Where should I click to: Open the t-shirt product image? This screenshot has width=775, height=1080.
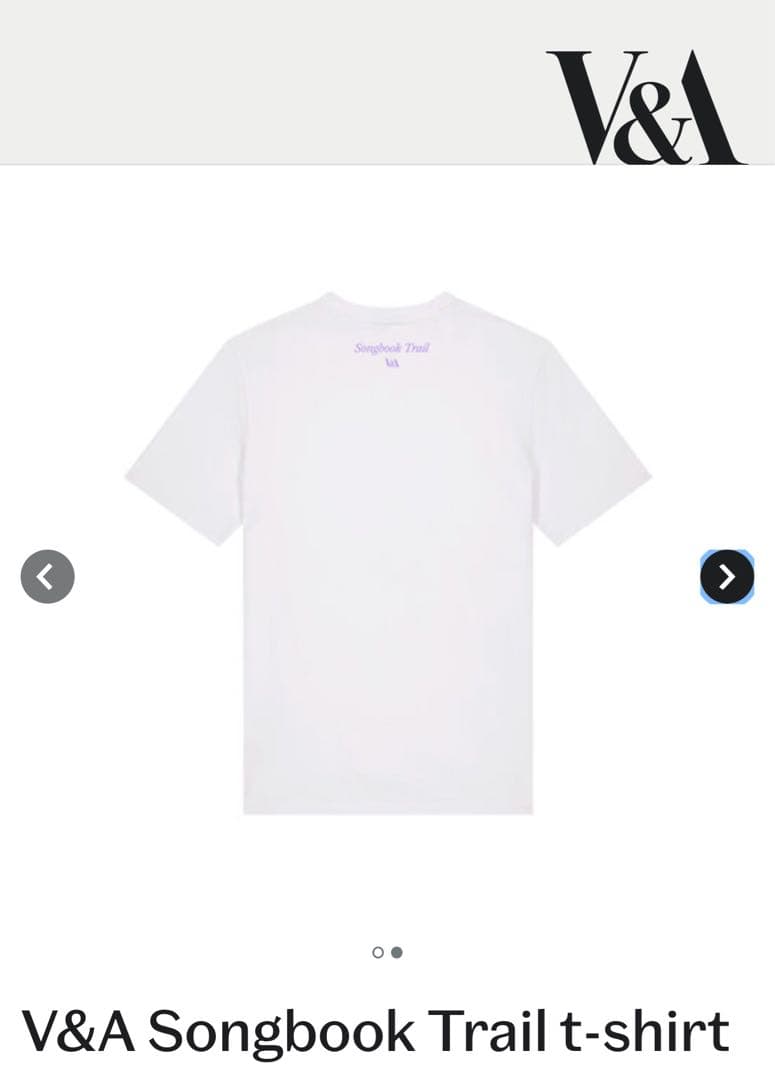[x=388, y=552]
